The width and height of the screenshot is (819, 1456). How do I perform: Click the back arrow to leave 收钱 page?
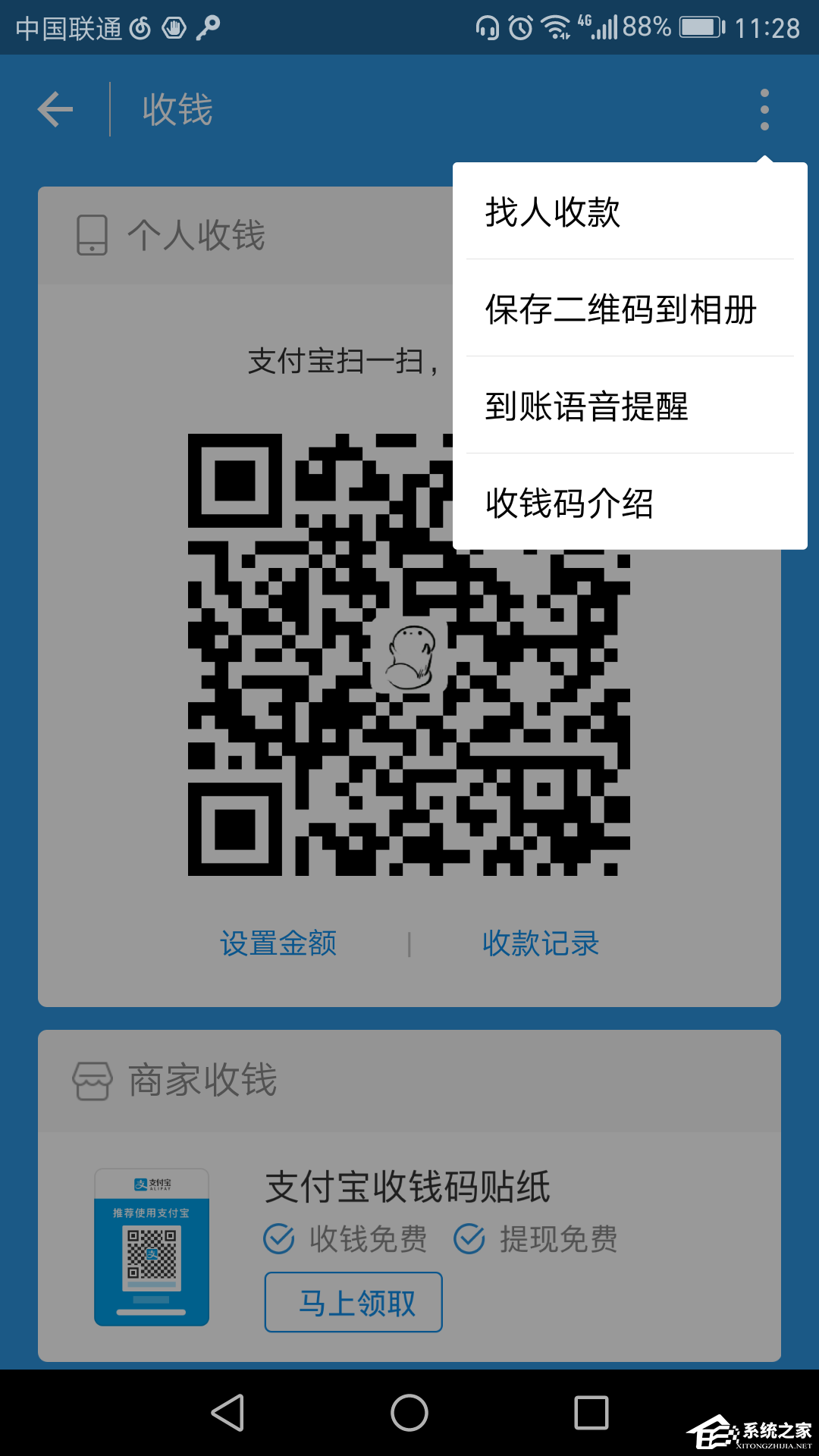coord(55,109)
